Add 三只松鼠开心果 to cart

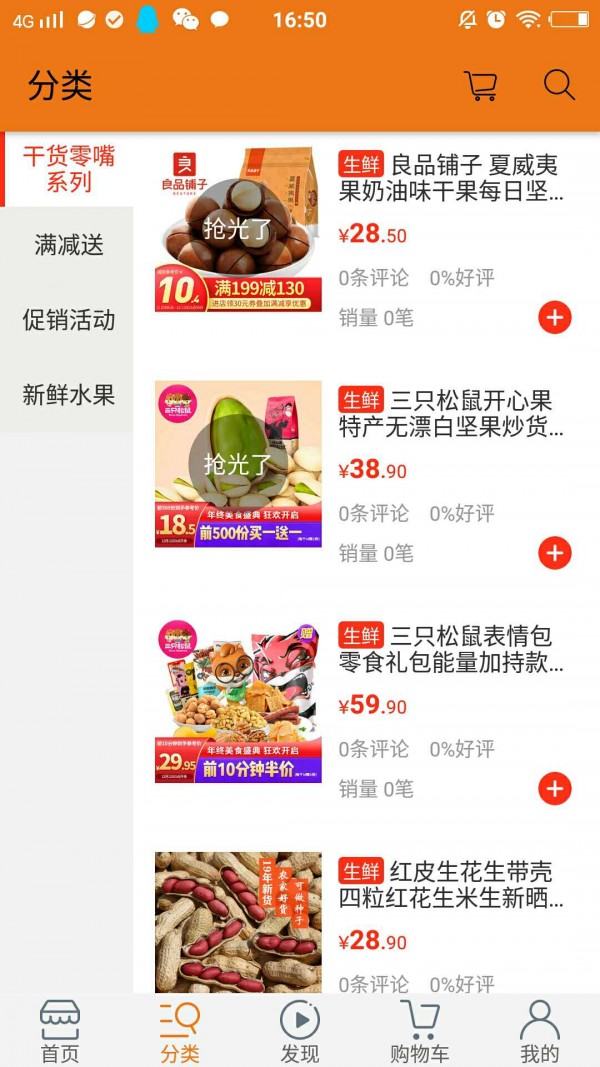click(x=555, y=553)
